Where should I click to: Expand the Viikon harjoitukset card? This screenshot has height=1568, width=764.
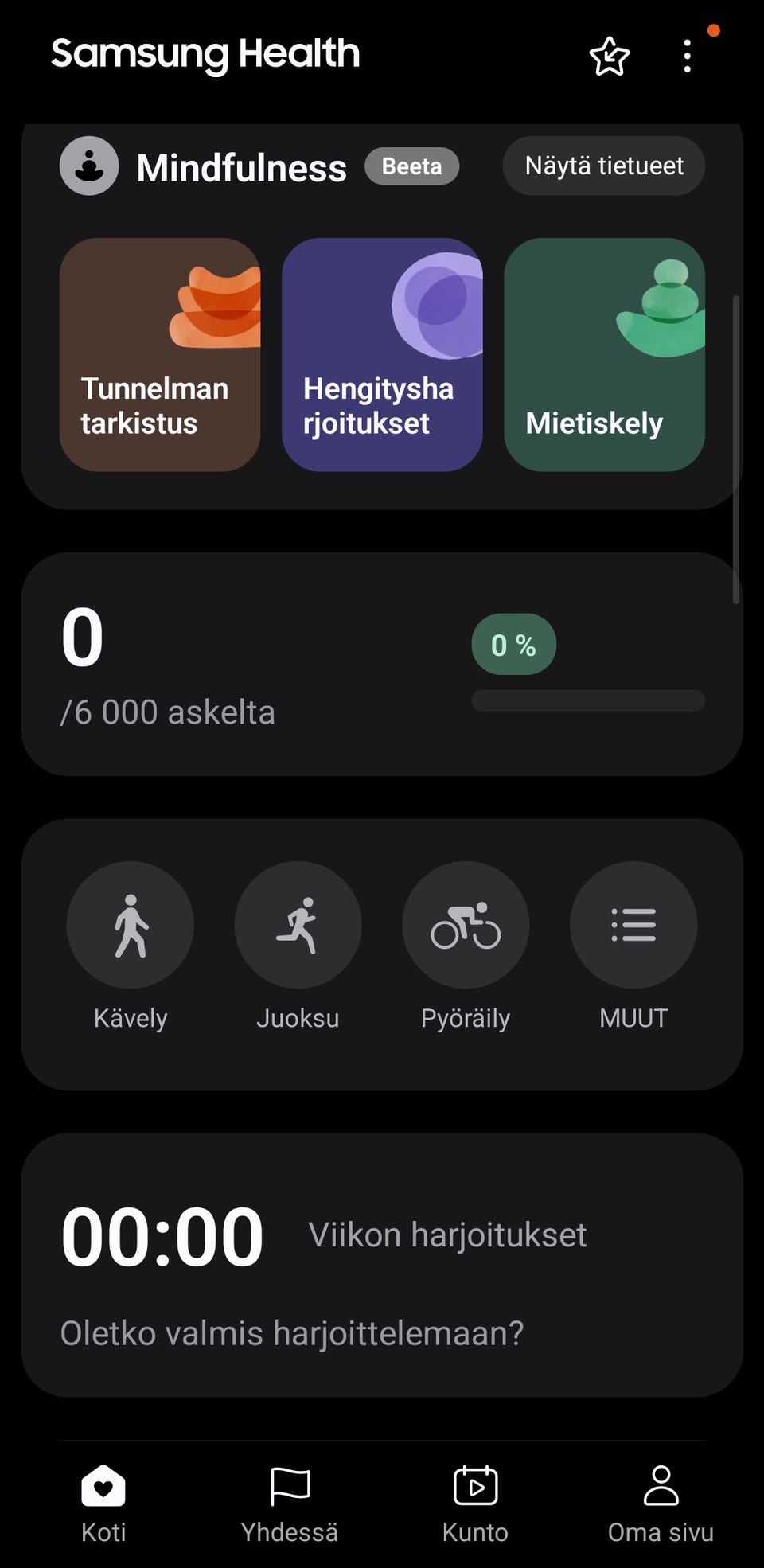(382, 1266)
